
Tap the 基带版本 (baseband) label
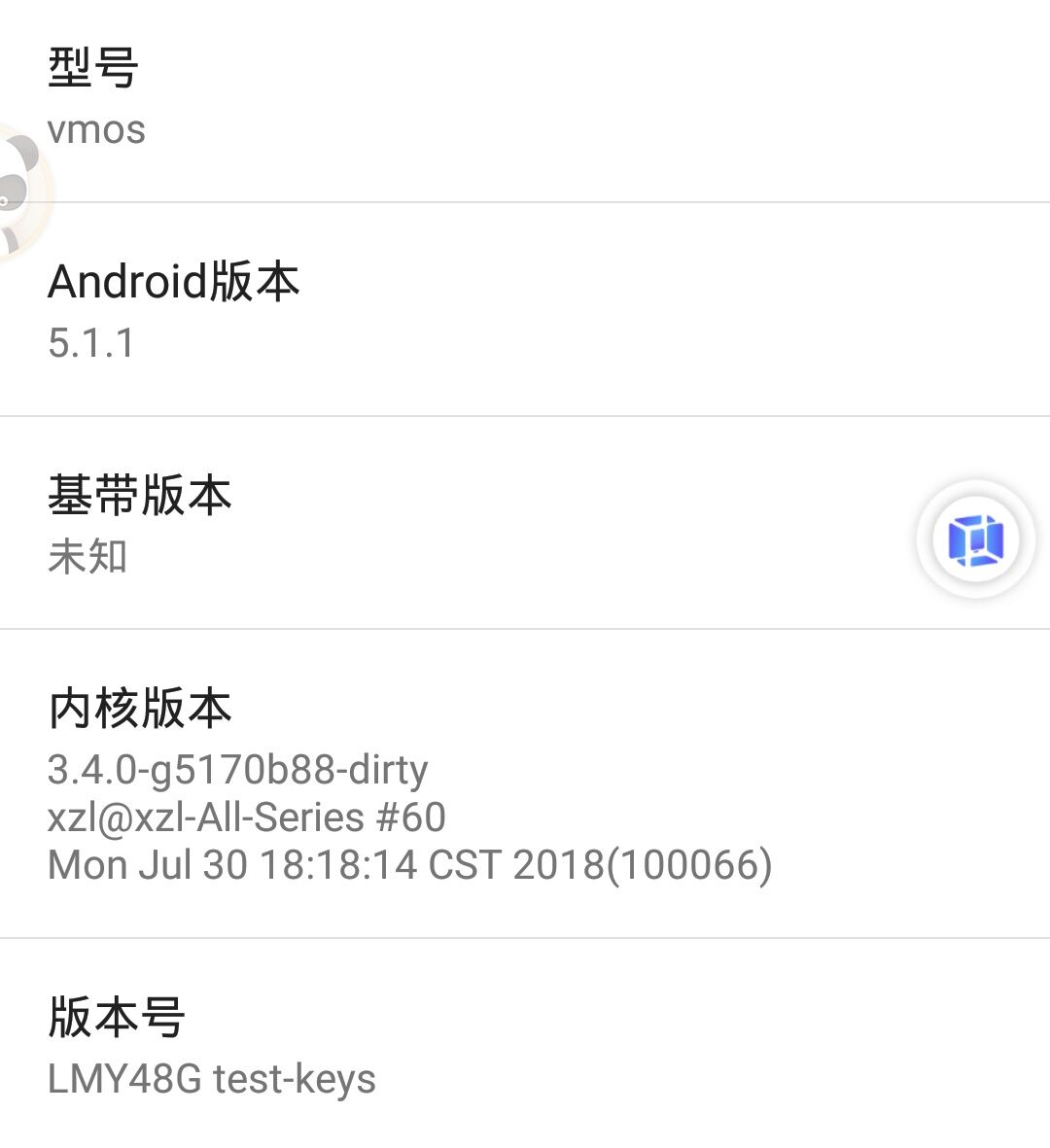[140, 495]
